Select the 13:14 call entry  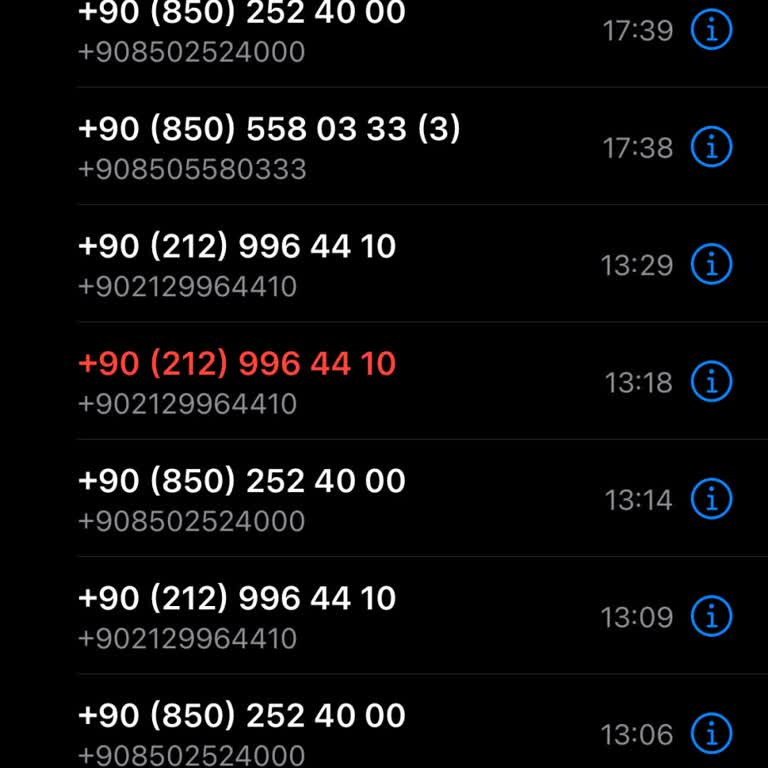click(241, 498)
